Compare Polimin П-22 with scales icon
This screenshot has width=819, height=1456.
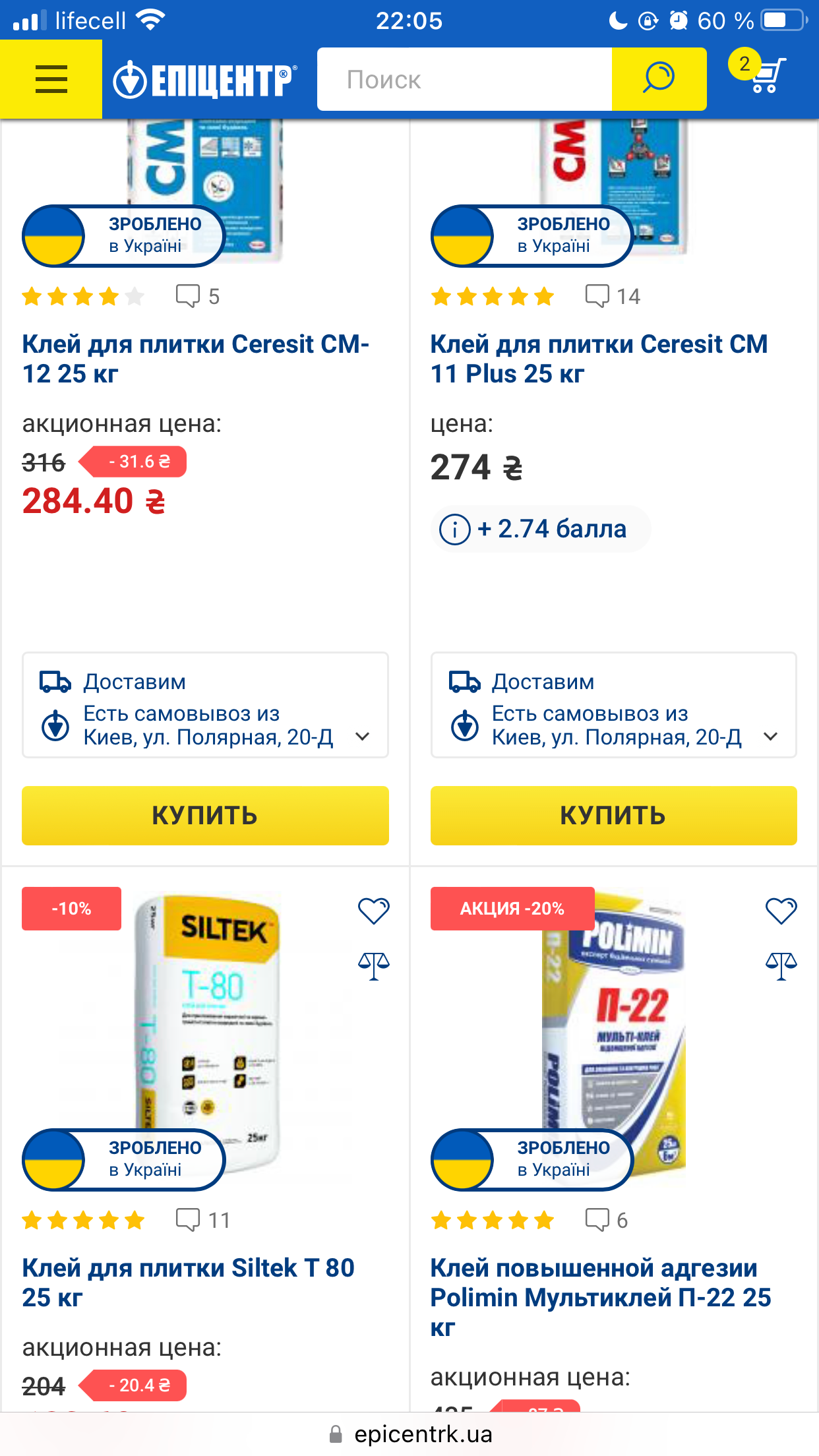(x=781, y=966)
